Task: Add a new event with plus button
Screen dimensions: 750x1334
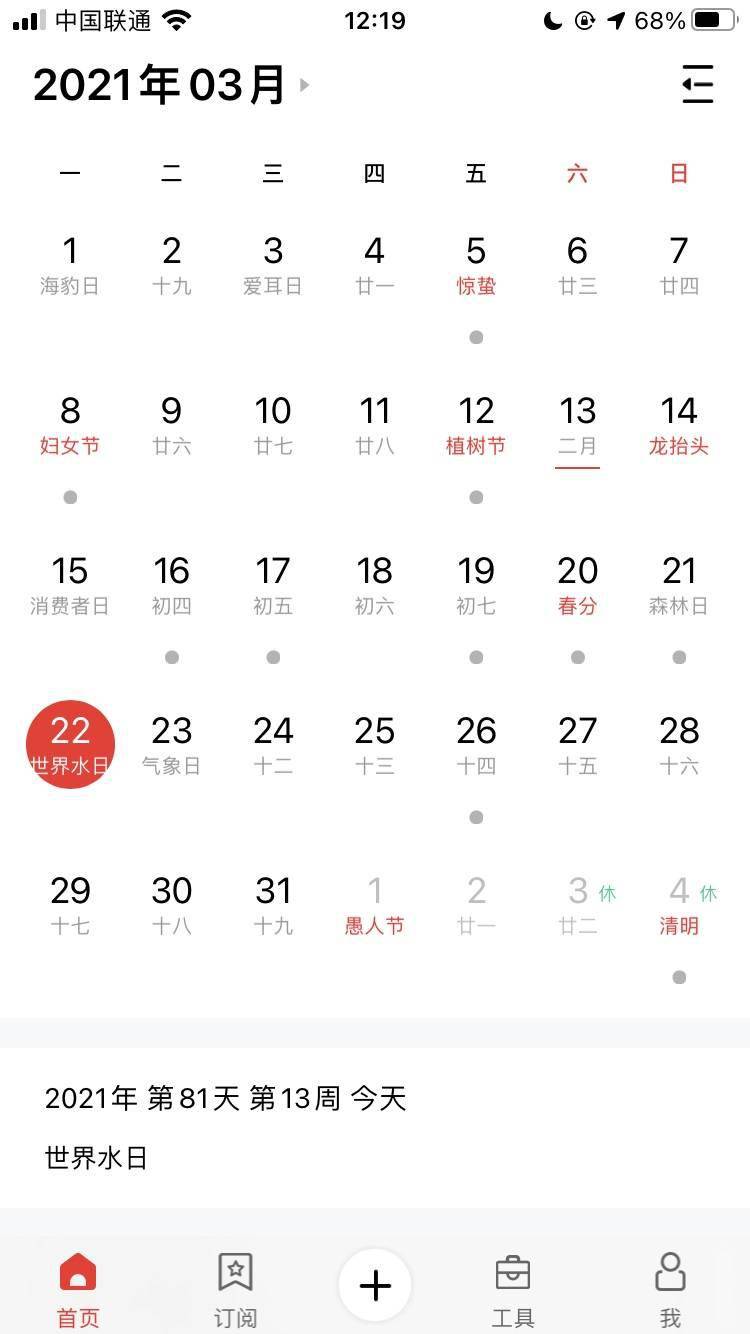Action: point(375,1285)
